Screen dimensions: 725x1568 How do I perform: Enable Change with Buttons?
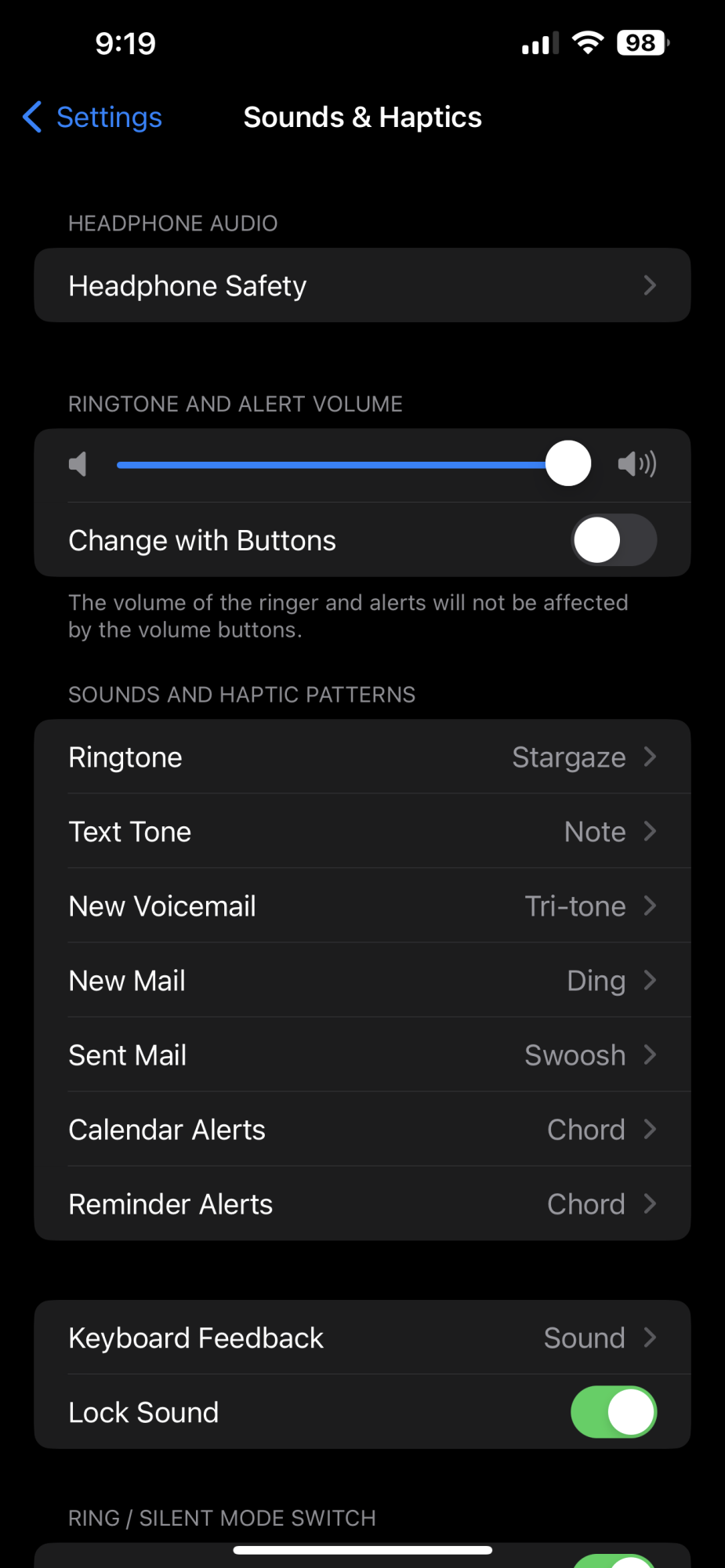pyautogui.click(x=613, y=541)
